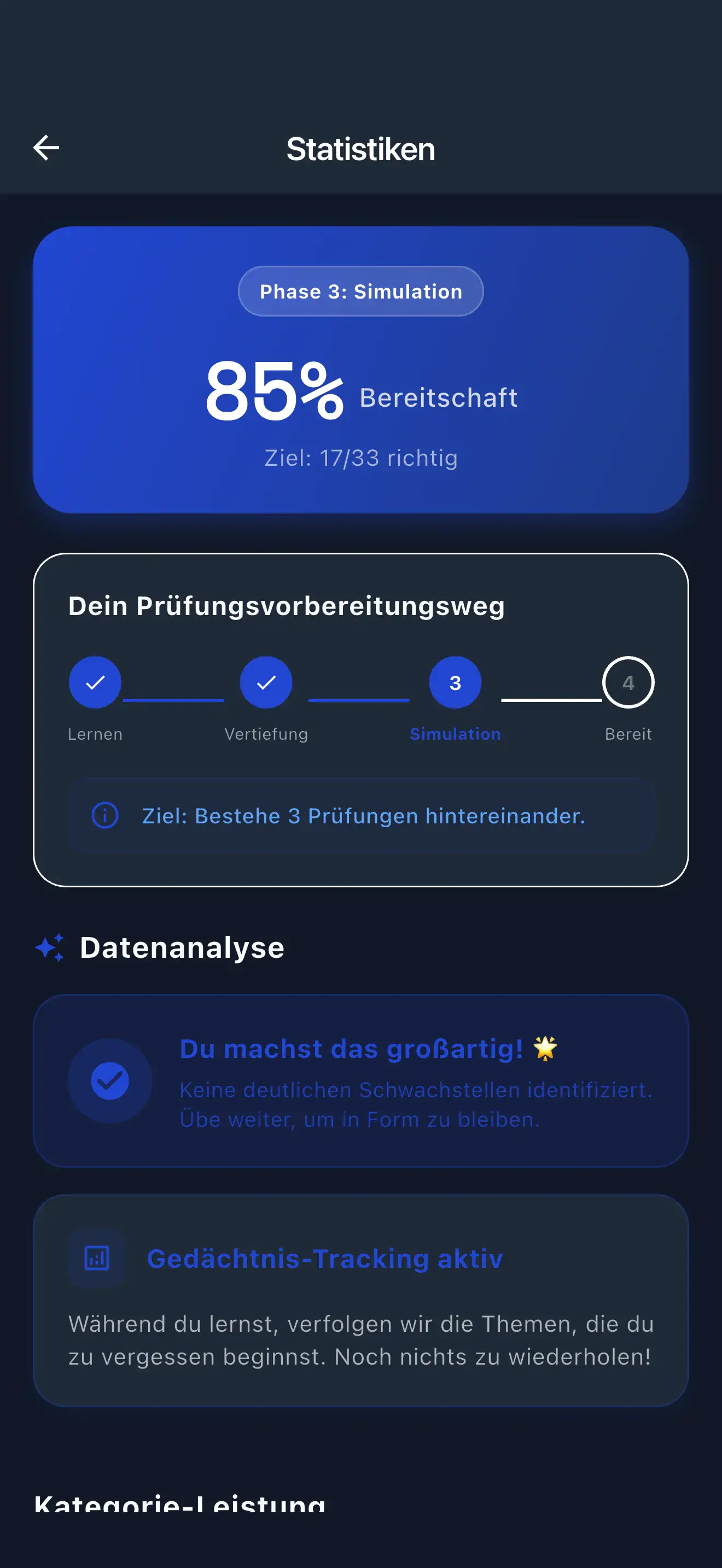This screenshot has height=1568, width=722.
Task: Click the checkmark icon on the Vertiefung step
Action: point(266,682)
